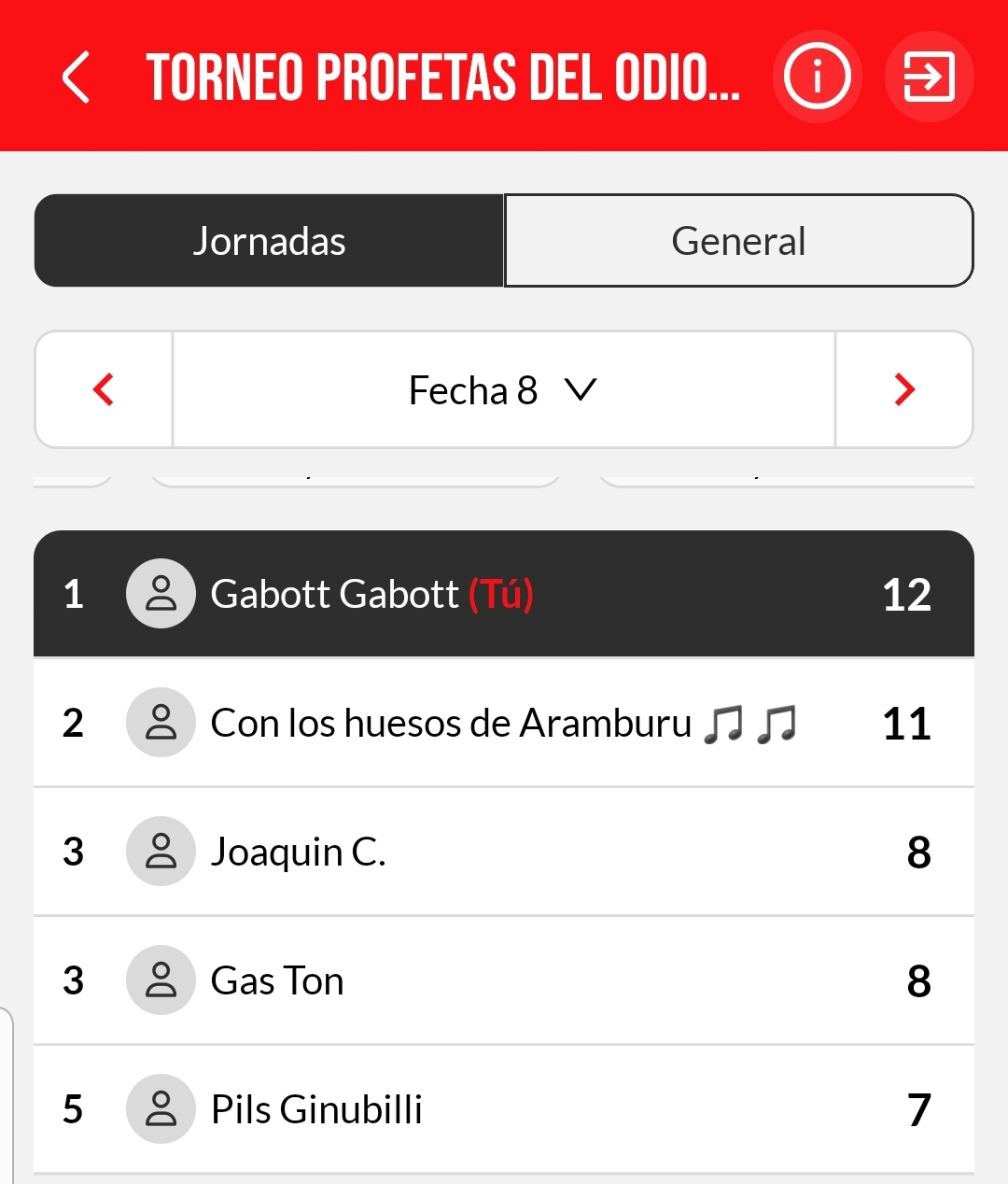Open Con los huesos de Aramburu row
Image resolution: width=1008 pixels, height=1184 pixels.
coord(503,723)
